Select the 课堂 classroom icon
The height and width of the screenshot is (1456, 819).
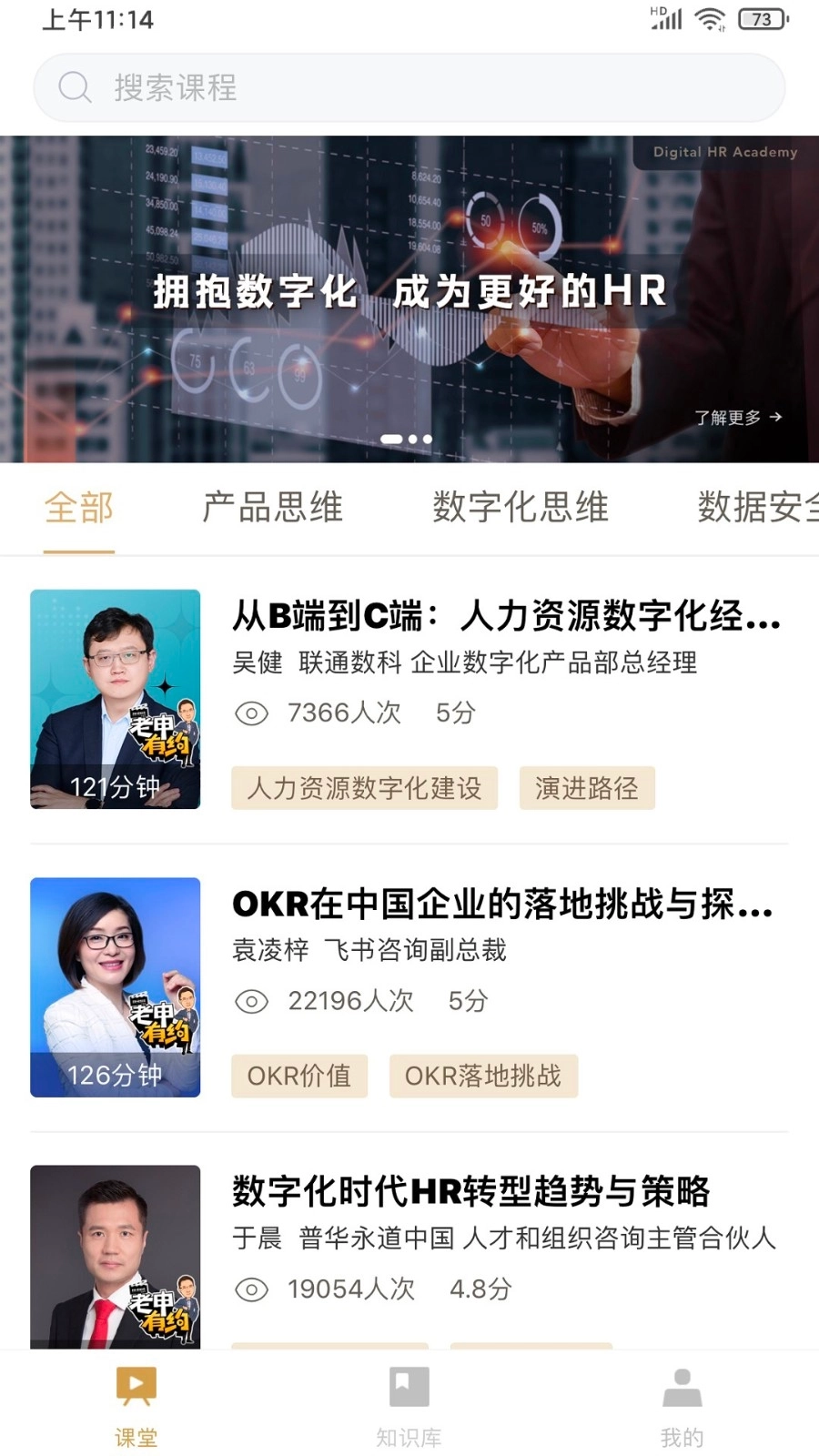click(136, 1386)
